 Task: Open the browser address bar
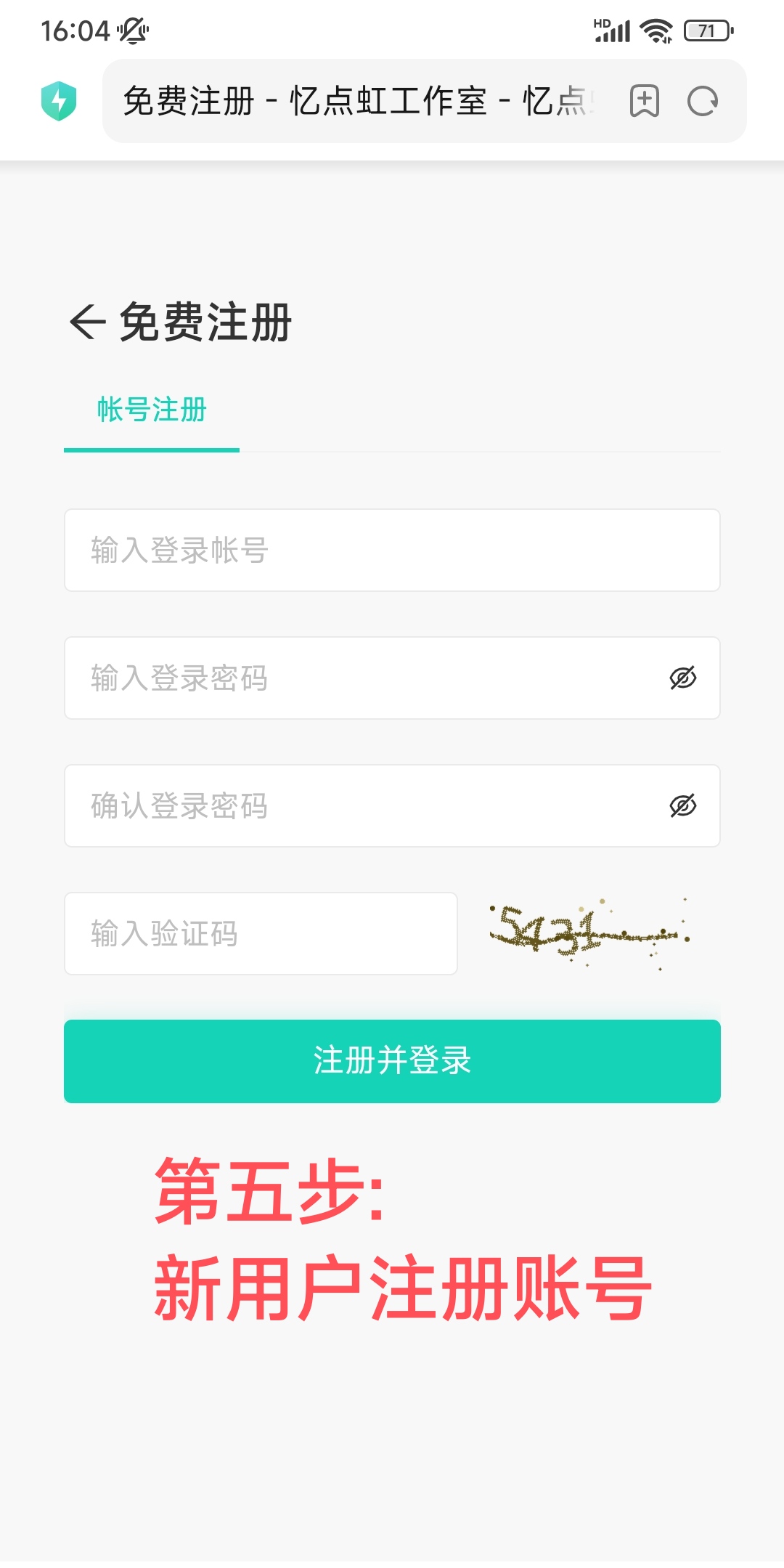pyautogui.click(x=356, y=101)
